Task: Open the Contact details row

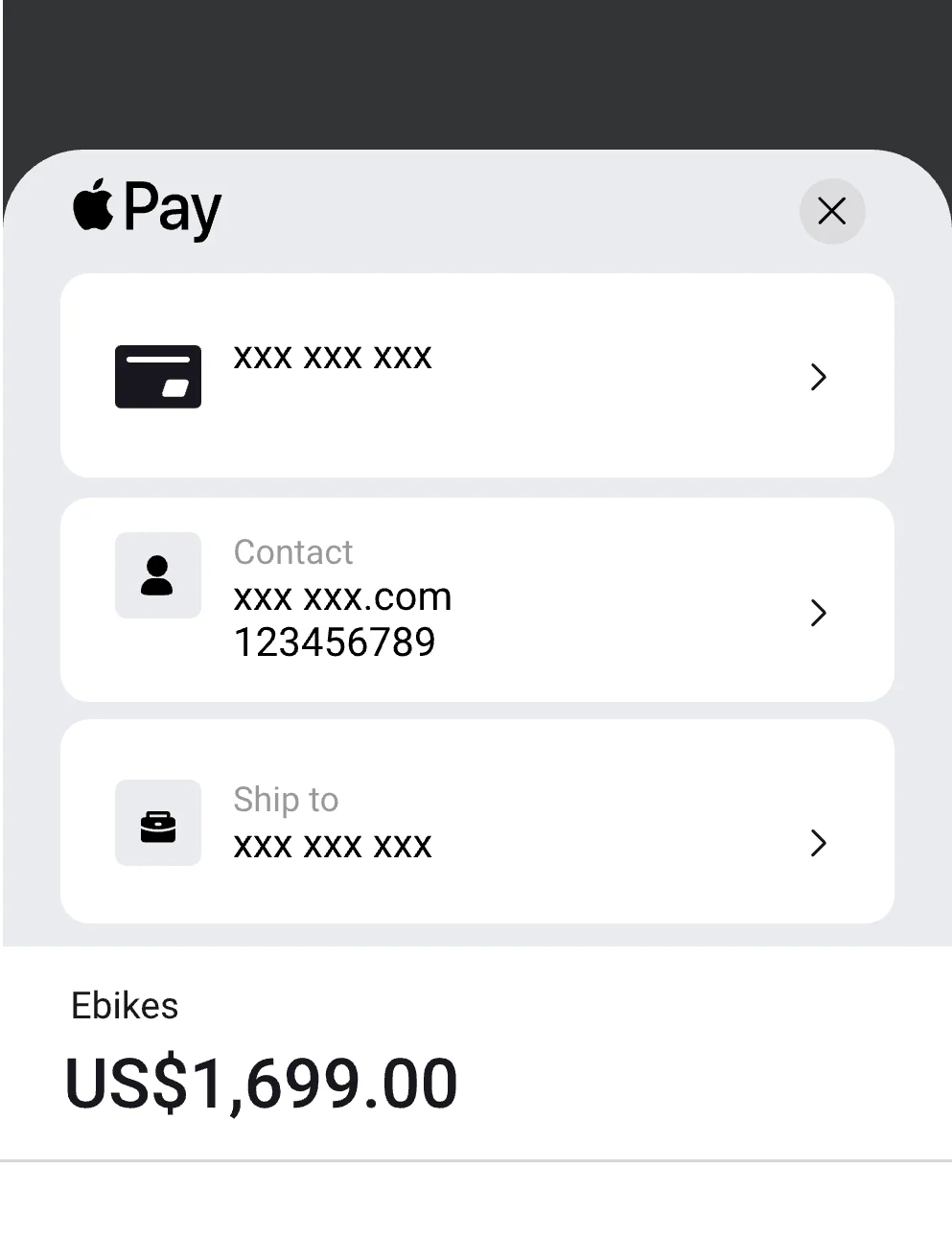Action: [476, 599]
